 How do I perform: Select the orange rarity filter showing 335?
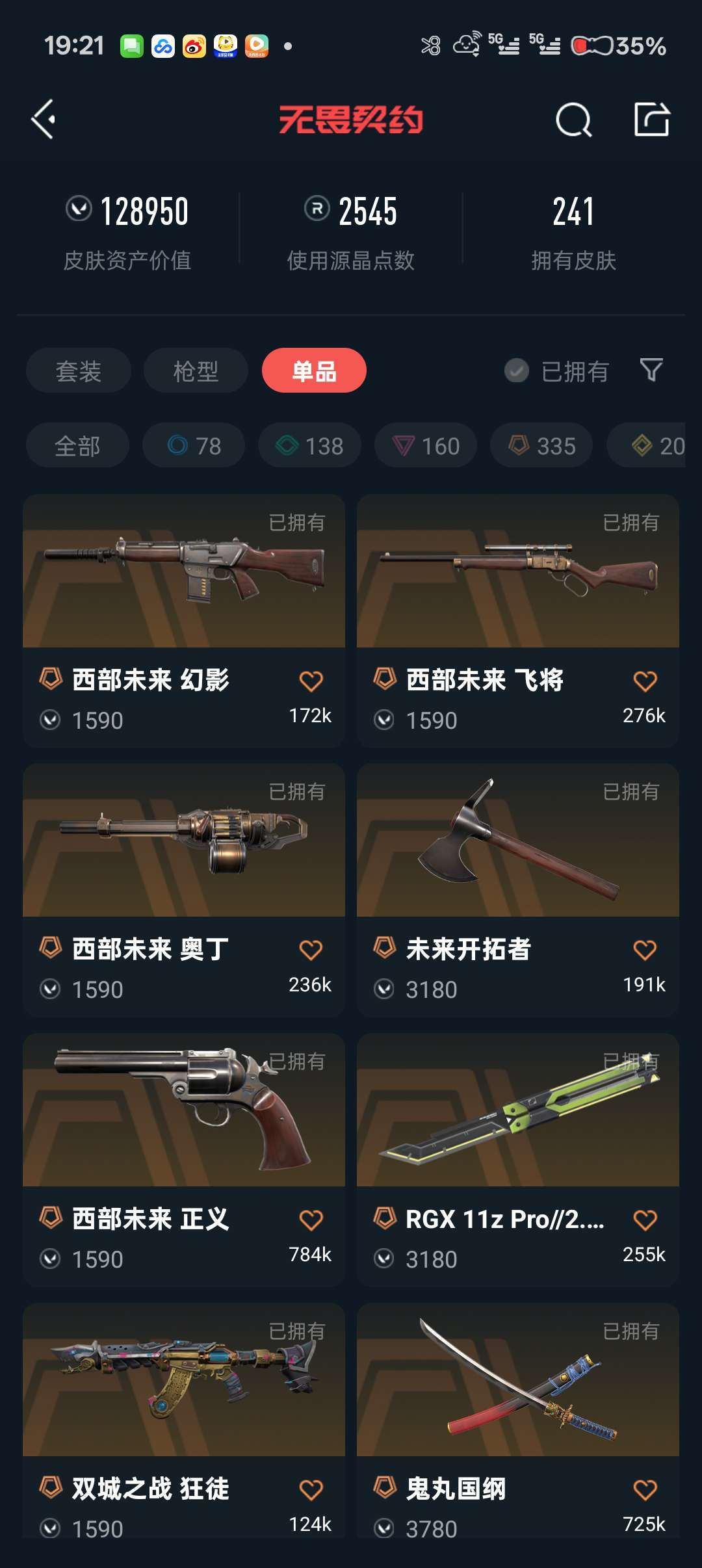click(x=541, y=445)
